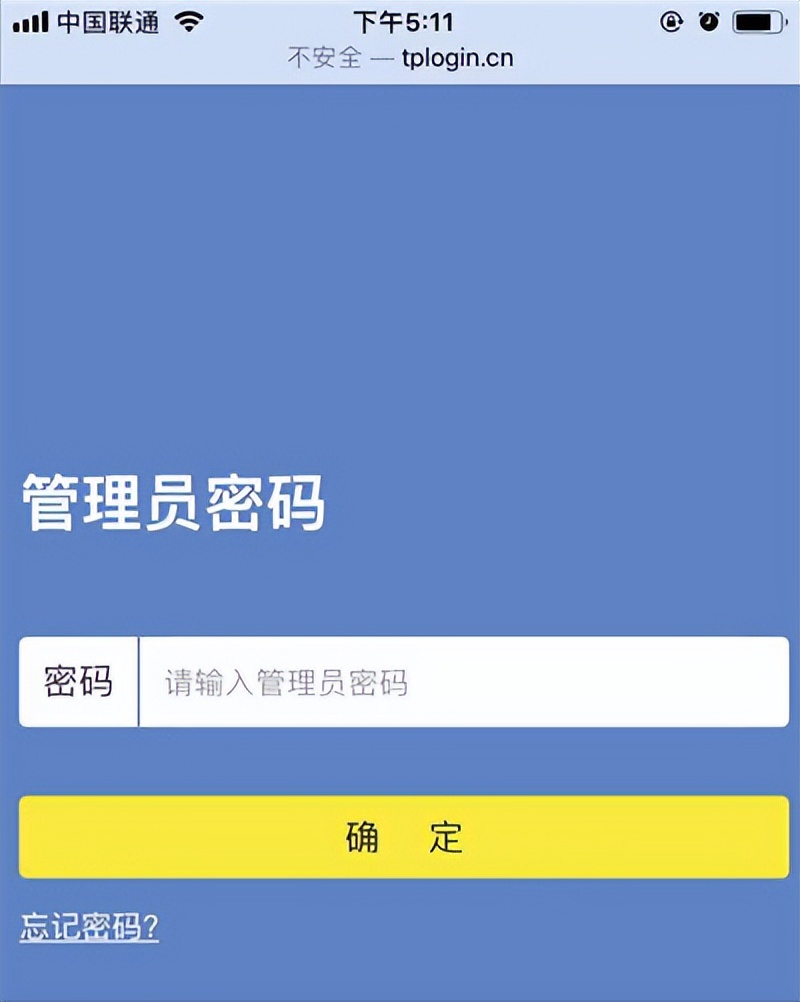
Task: Tap the orientation lock icon in the status bar
Action: pyautogui.click(x=669, y=19)
